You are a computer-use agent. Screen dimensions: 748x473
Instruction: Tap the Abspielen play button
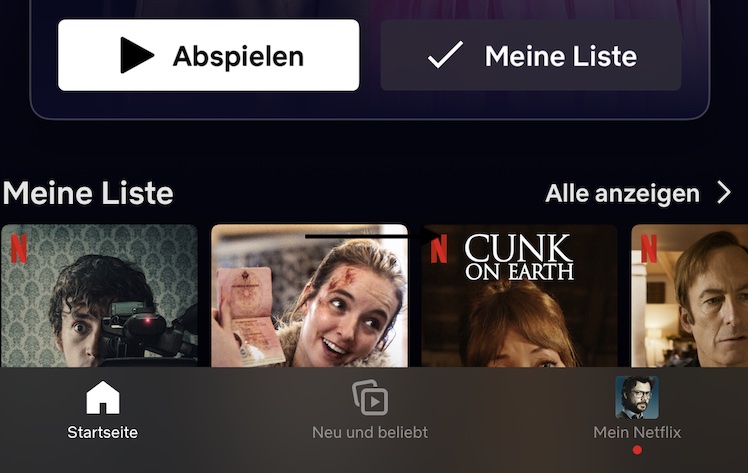208,56
